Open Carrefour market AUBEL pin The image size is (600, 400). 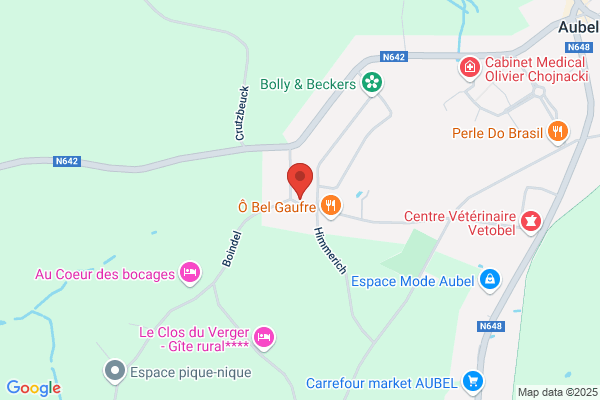pyautogui.click(x=473, y=382)
